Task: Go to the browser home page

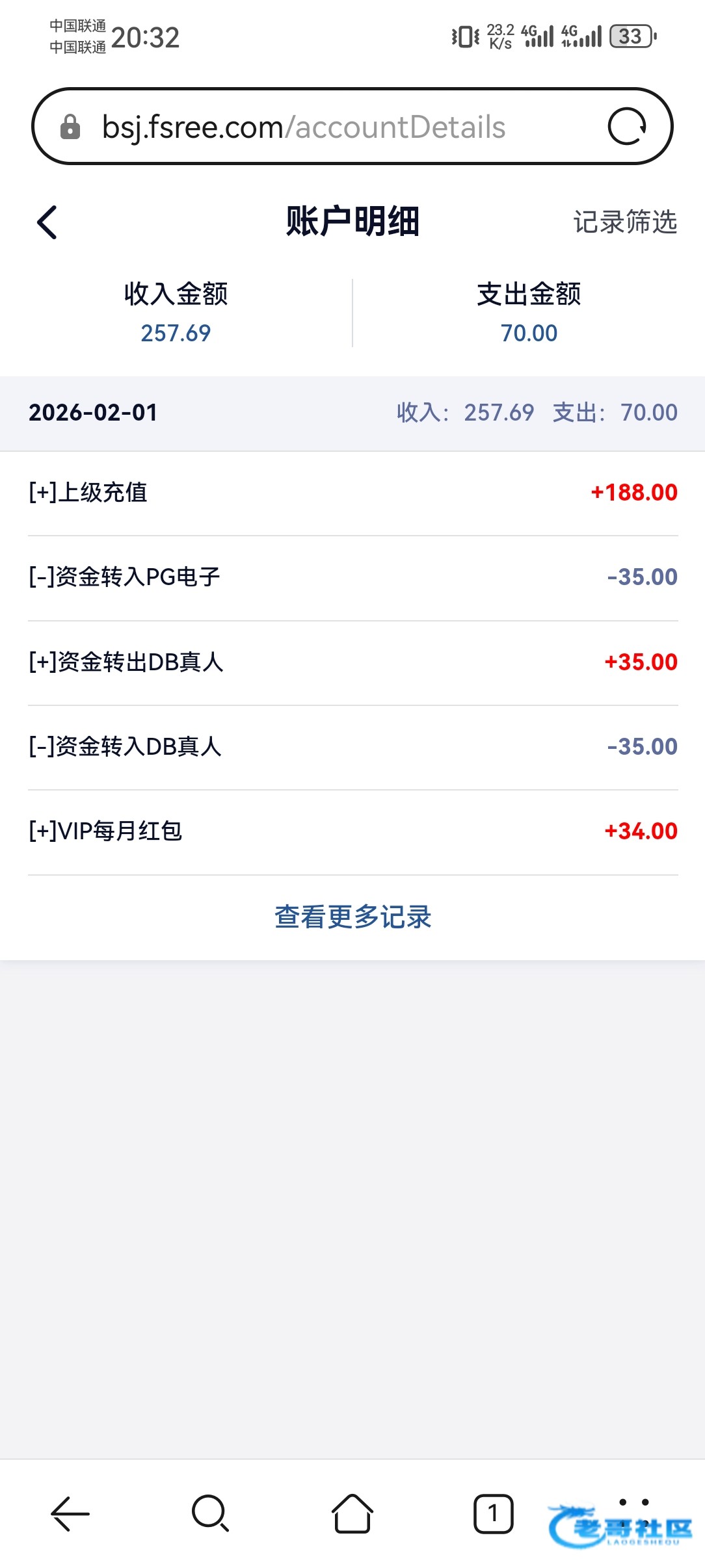Action: pos(352,1513)
